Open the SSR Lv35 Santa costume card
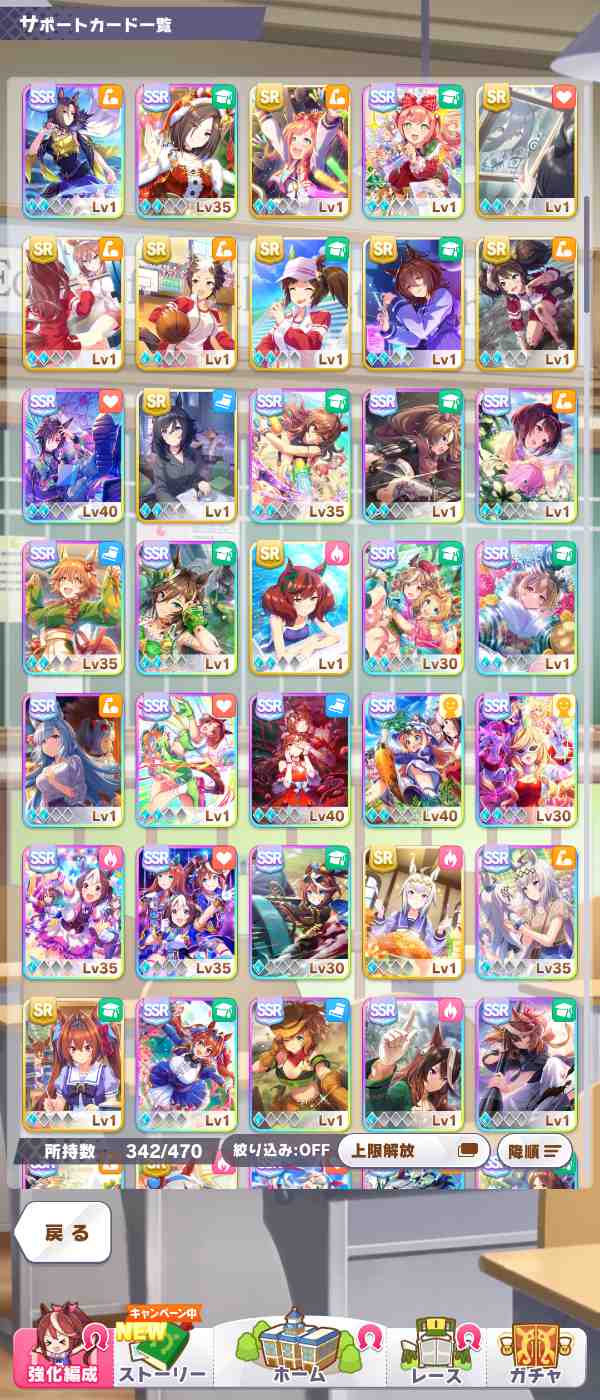Image resolution: width=600 pixels, height=1400 pixels. point(186,150)
